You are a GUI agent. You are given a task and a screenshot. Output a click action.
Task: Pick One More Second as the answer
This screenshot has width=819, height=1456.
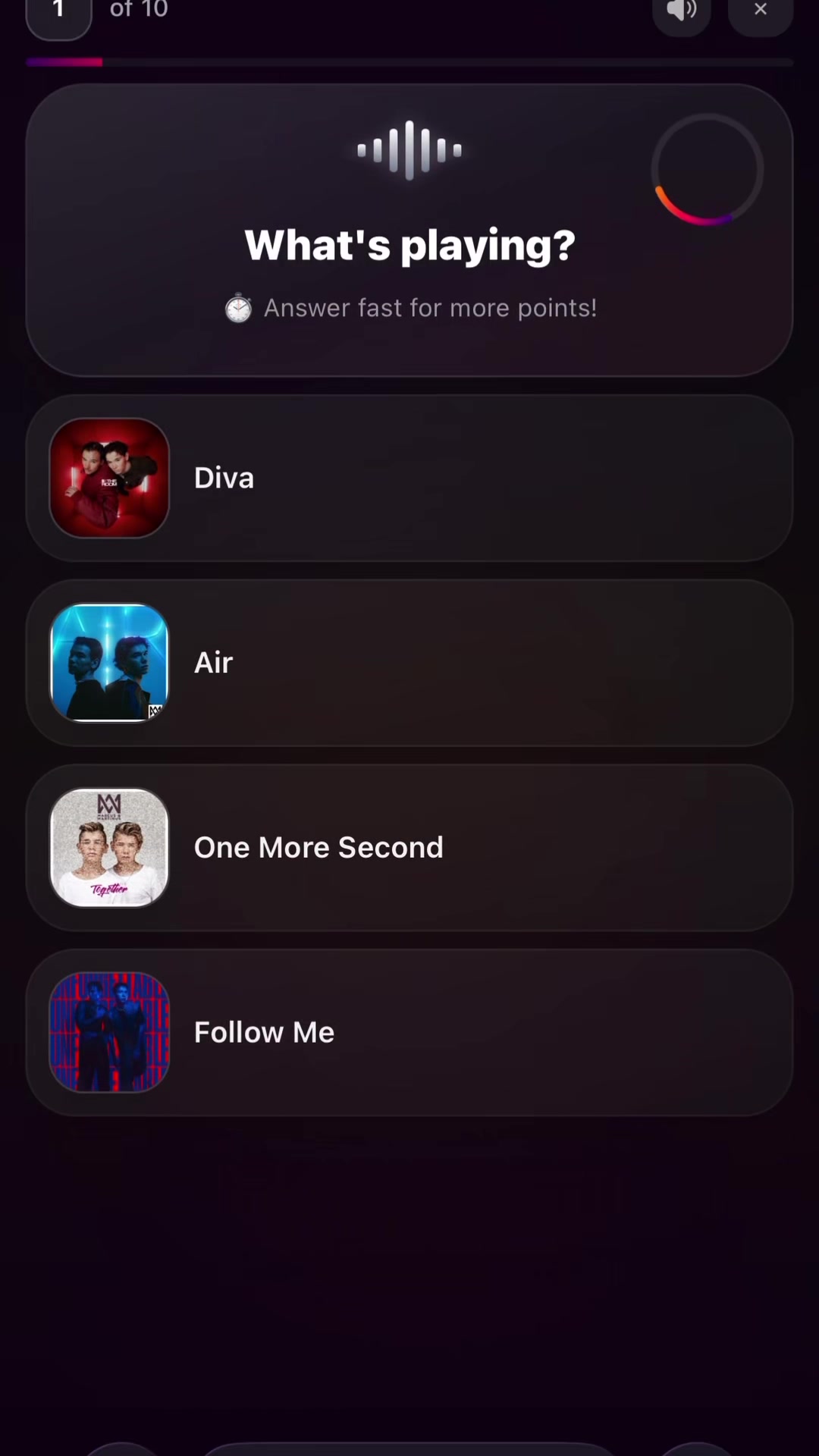click(x=409, y=848)
